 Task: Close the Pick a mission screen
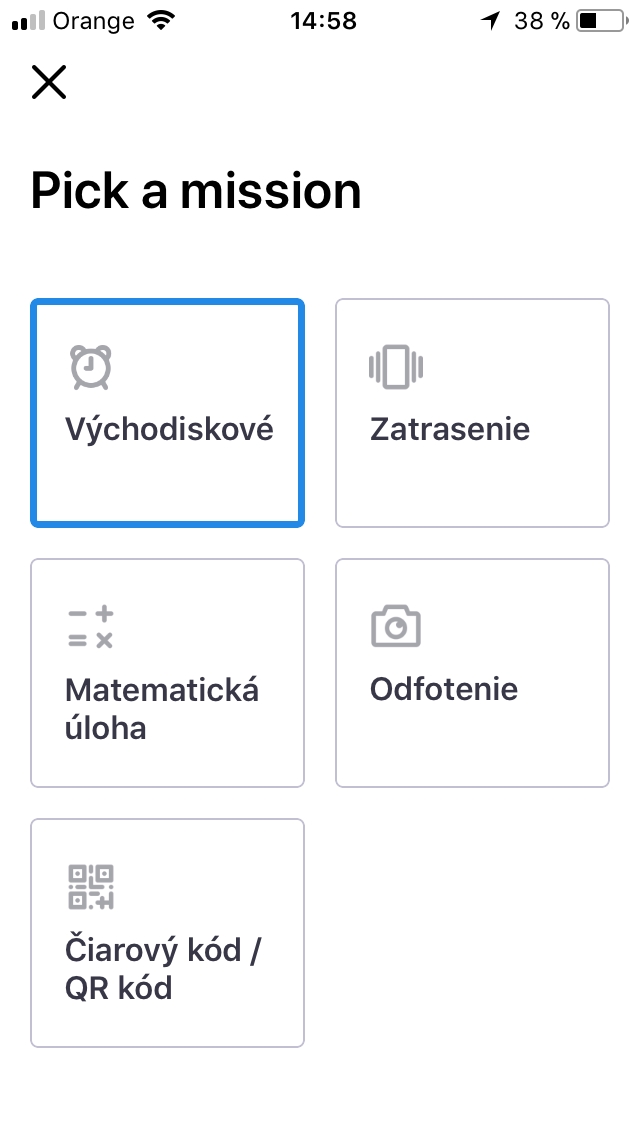(49, 82)
